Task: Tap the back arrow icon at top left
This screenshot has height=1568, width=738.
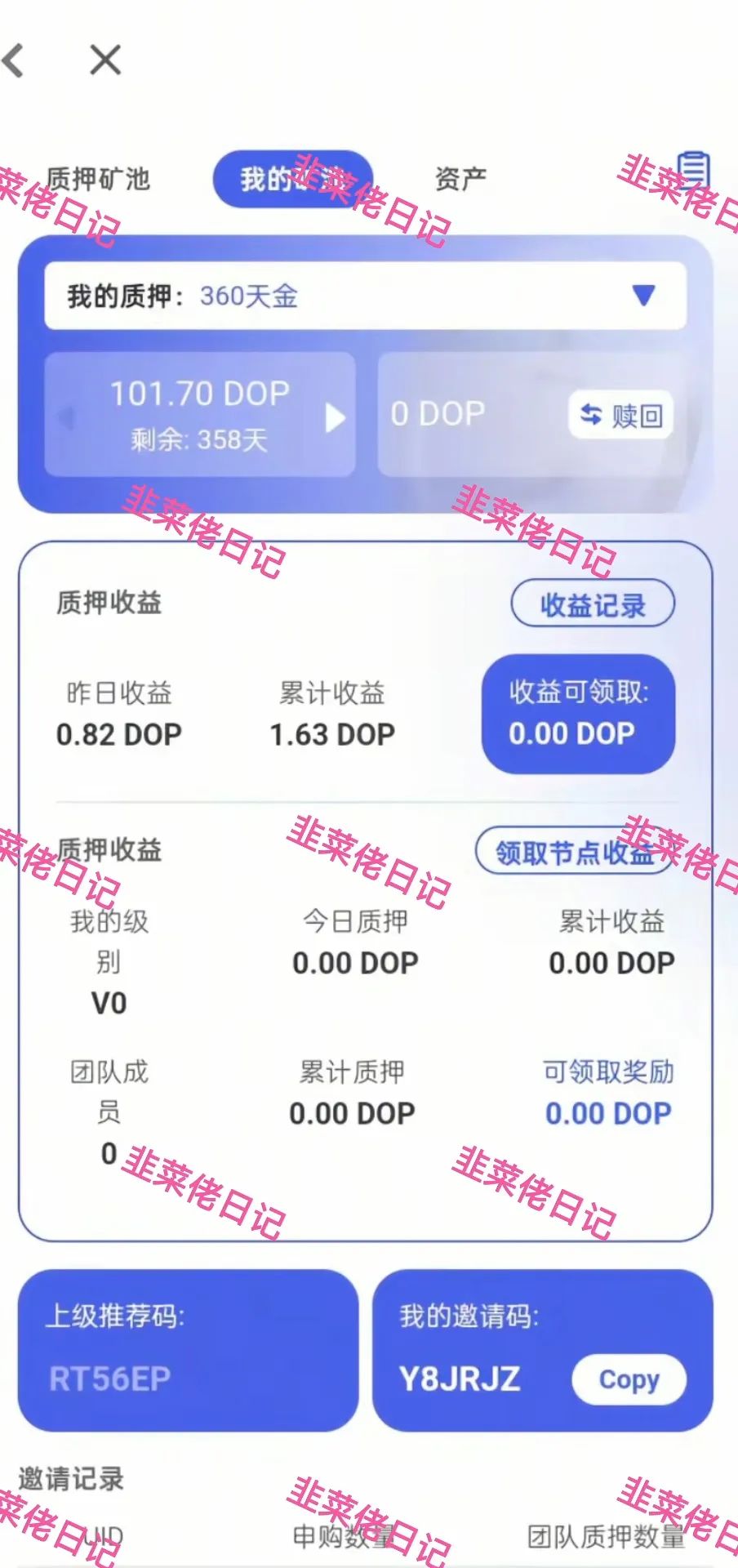Action: 15,59
